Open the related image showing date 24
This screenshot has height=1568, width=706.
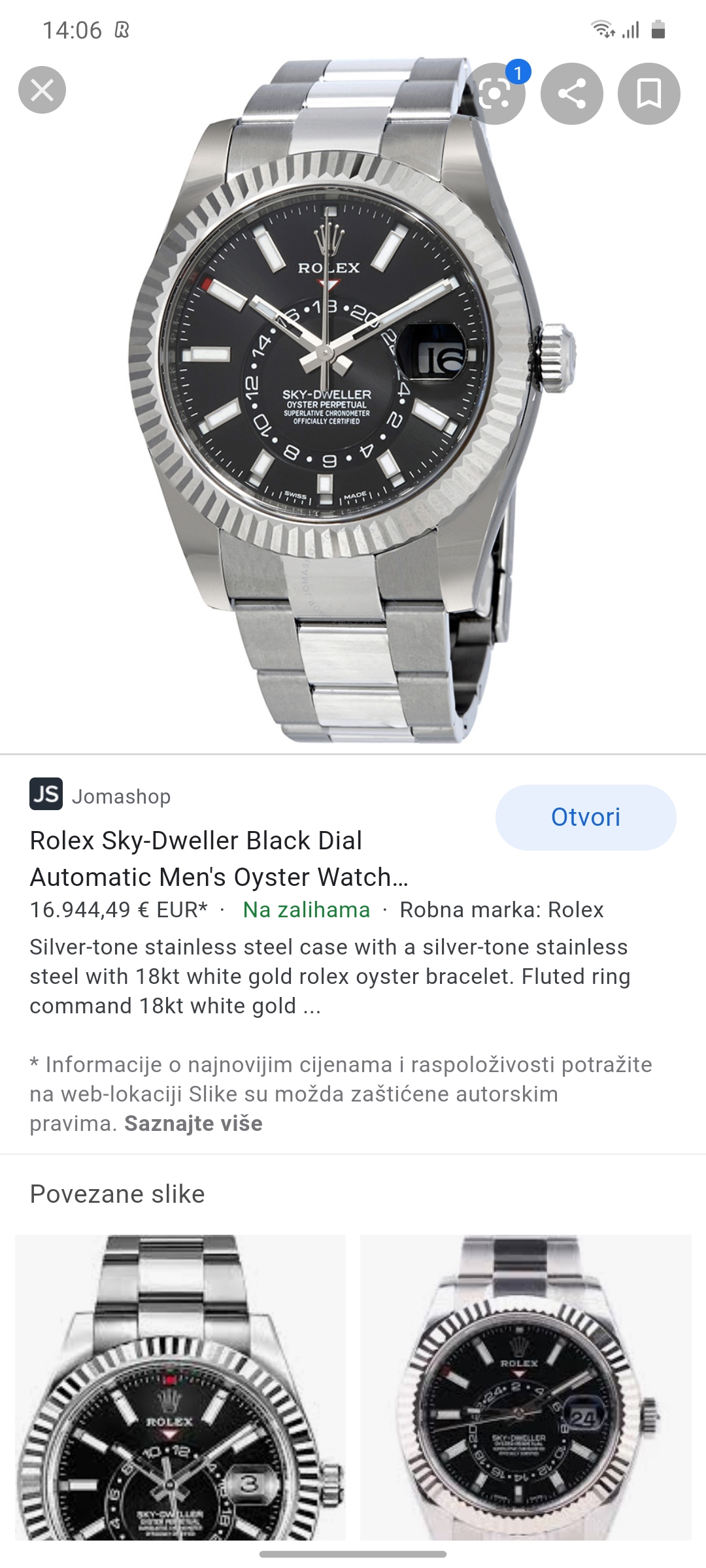pos(526,1388)
